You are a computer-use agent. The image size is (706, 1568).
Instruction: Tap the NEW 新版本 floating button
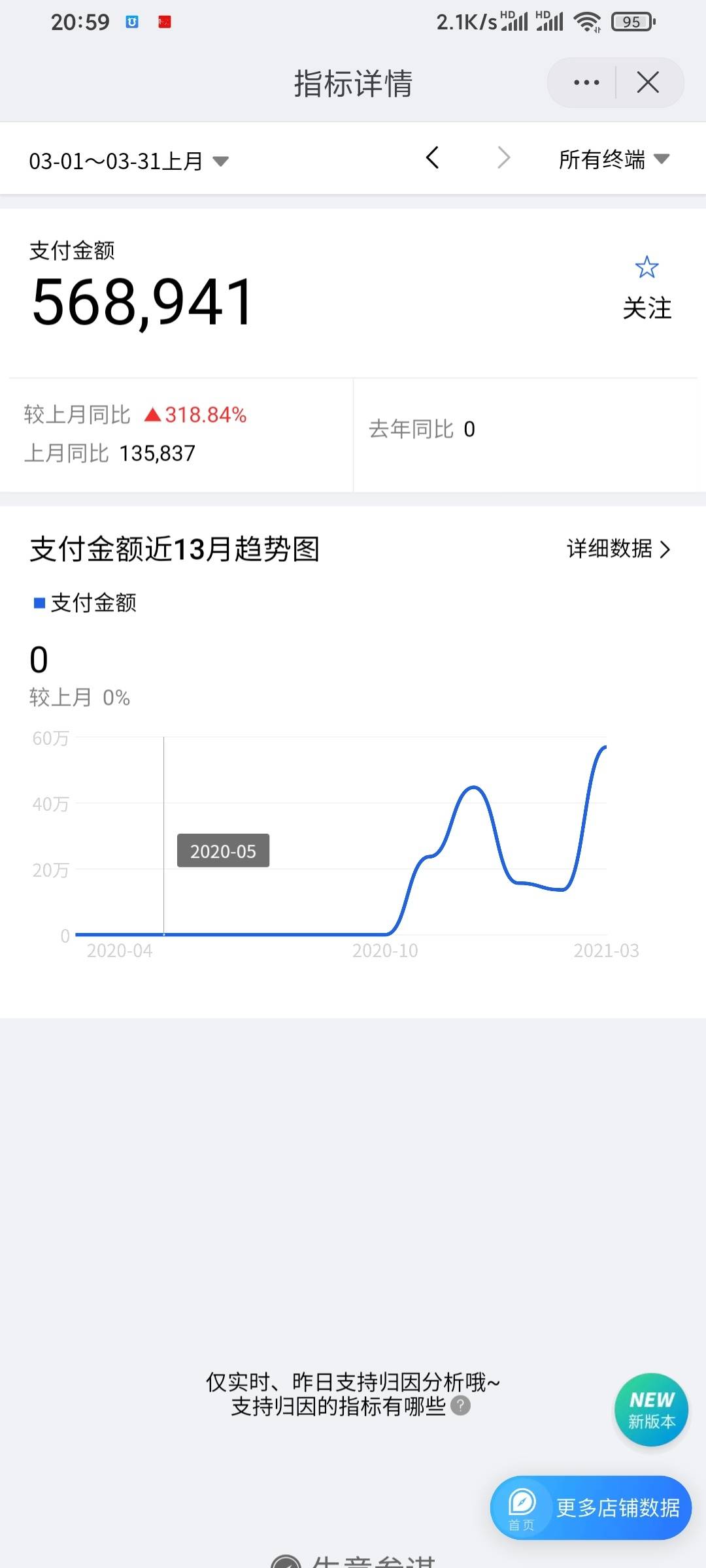651,1410
